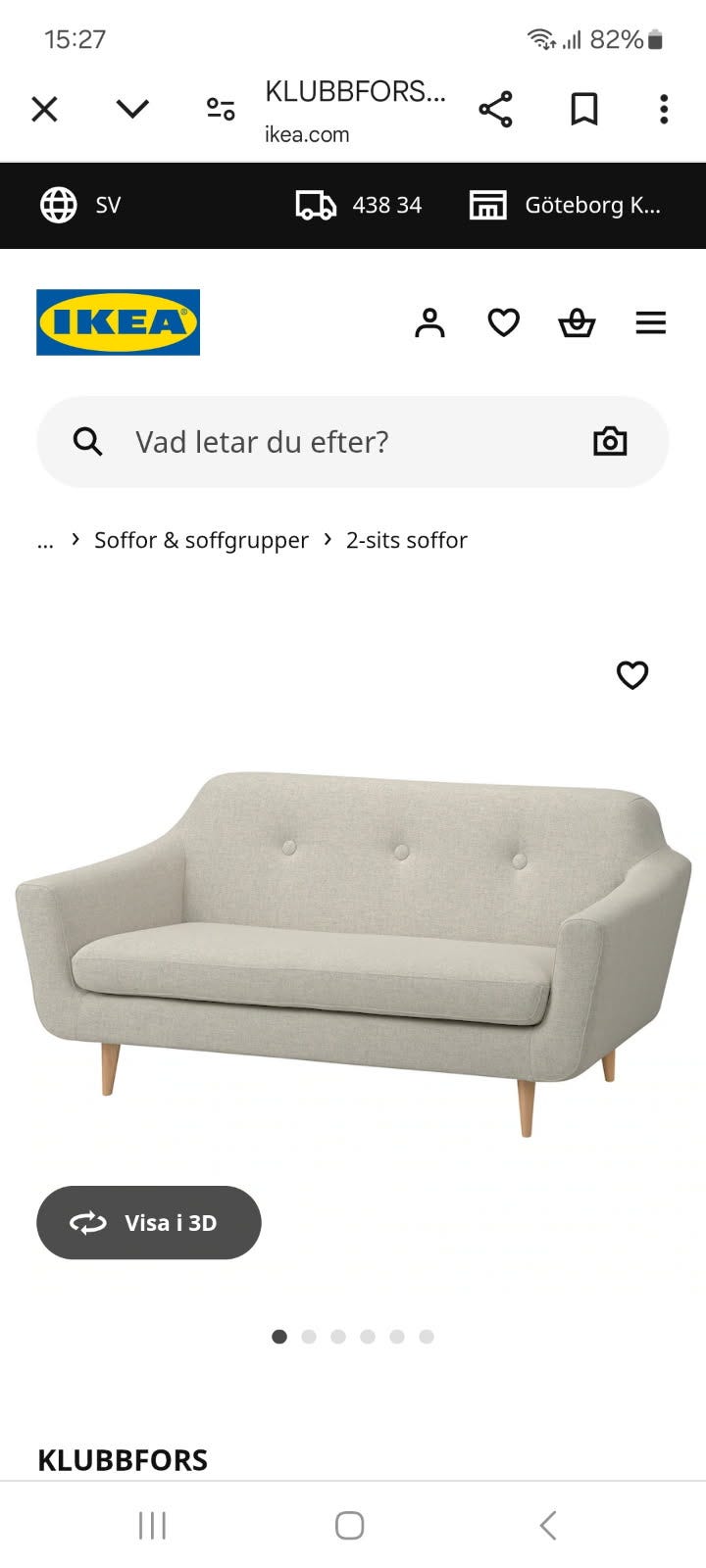Open the IKEA profile account icon
This screenshot has height=1568, width=706.
[x=430, y=321]
